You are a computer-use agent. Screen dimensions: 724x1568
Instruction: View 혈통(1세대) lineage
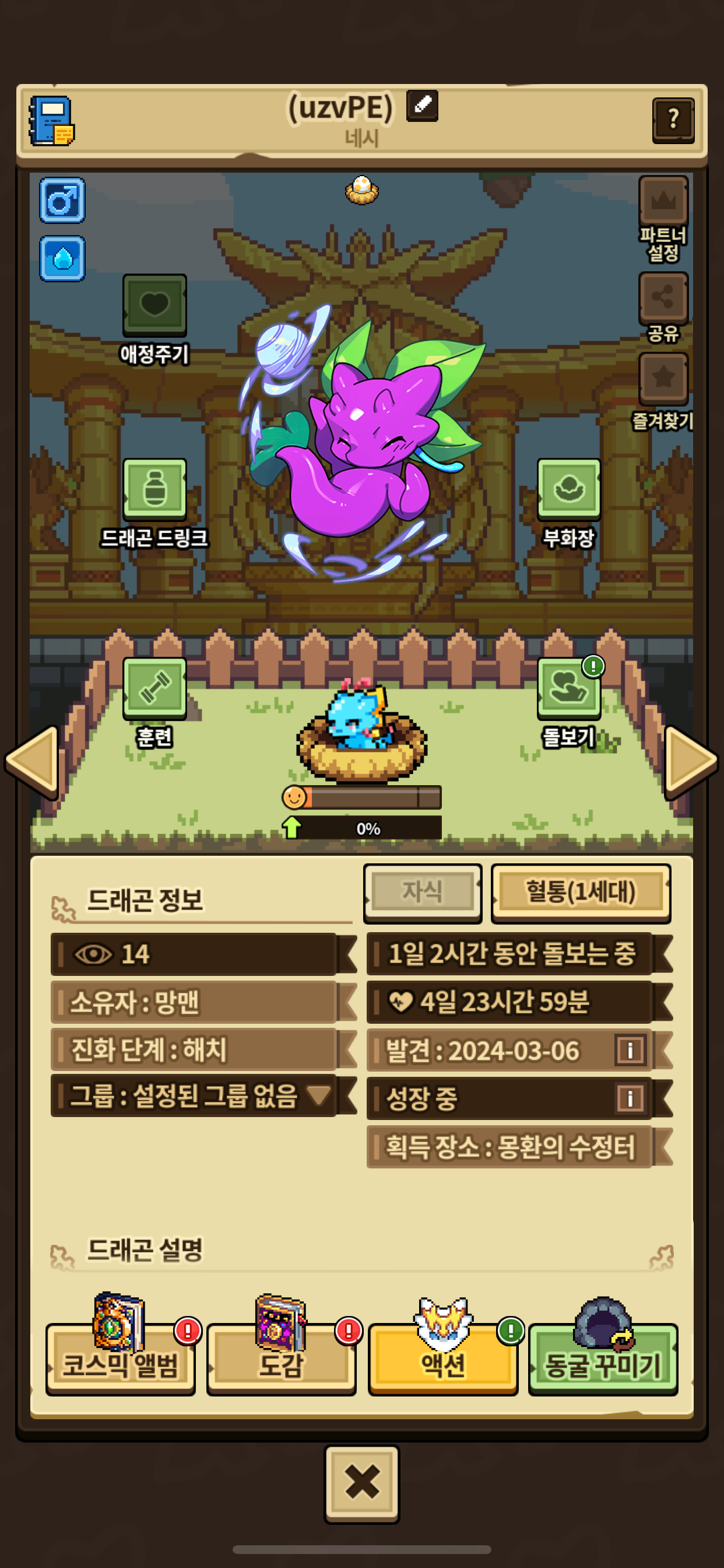pos(580,892)
